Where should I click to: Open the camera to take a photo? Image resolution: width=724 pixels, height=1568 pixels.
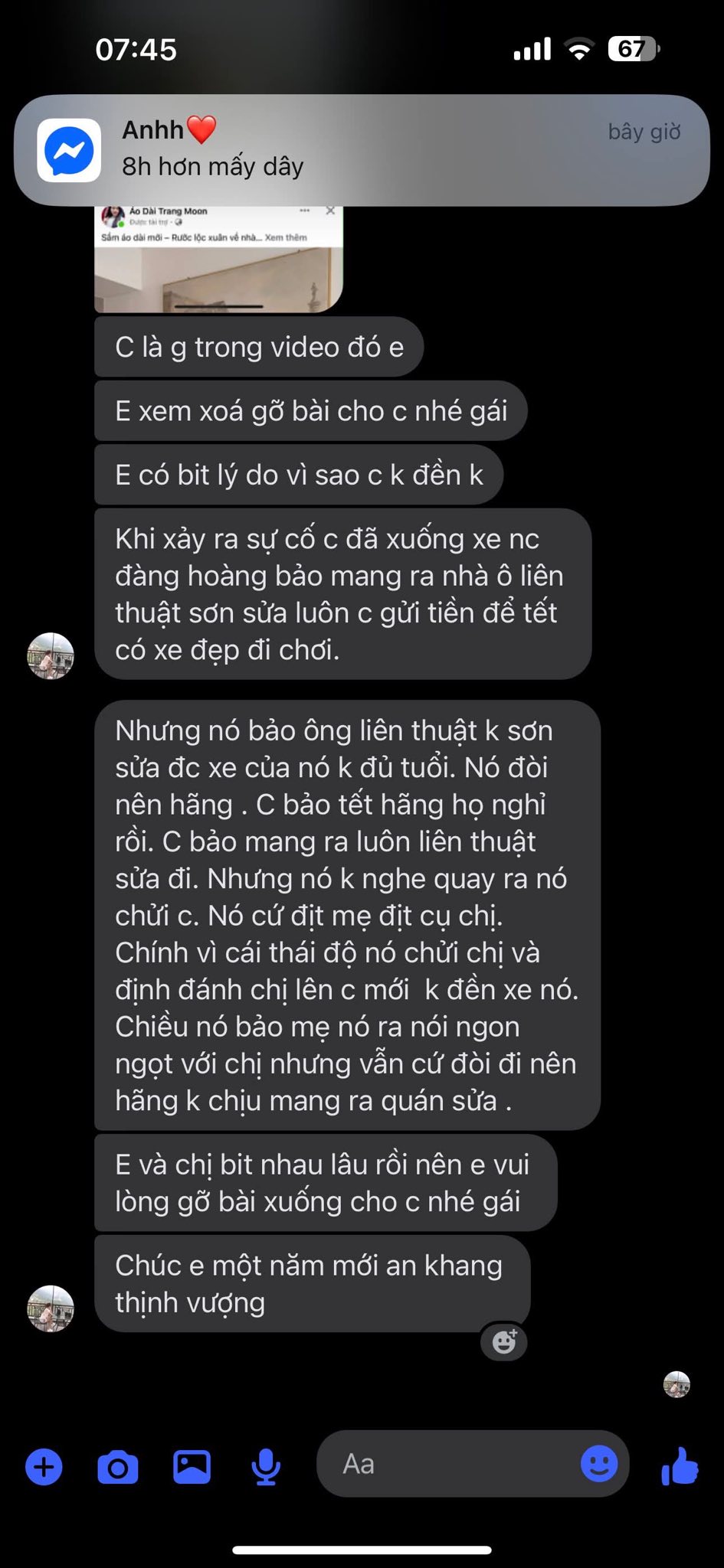[118, 1467]
